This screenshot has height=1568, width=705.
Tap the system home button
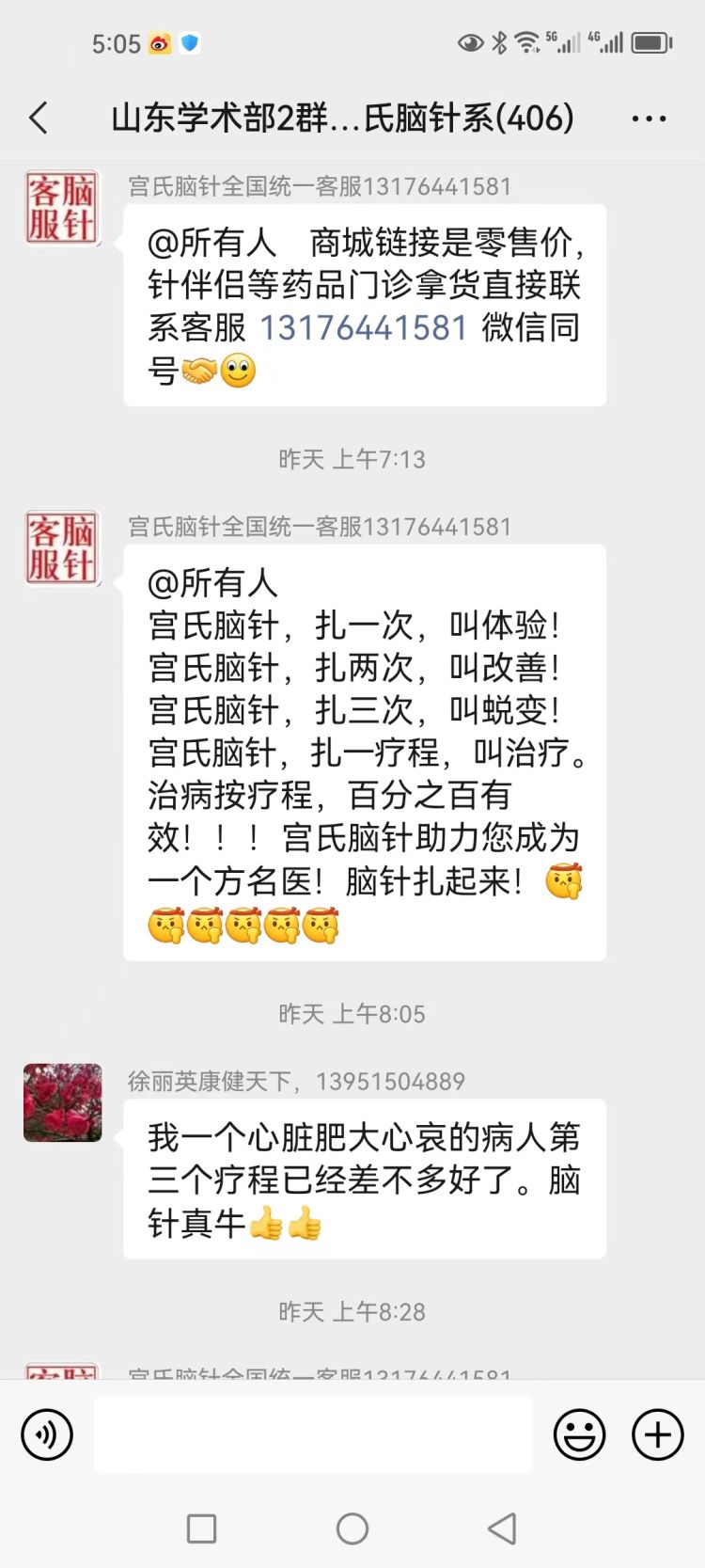coord(352,1528)
